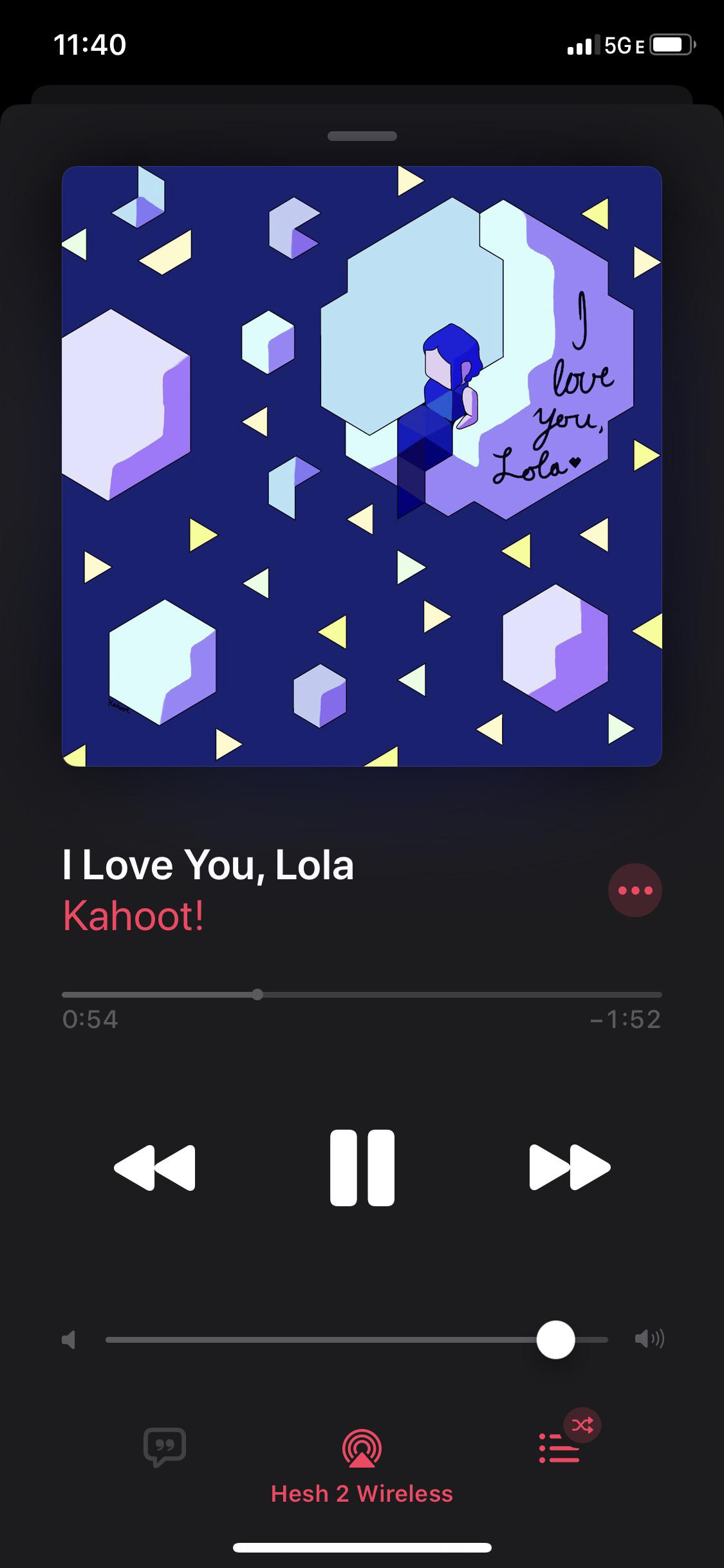Screen dimensions: 724x1568
Task: Skip to the next track
Action: pos(570,1166)
